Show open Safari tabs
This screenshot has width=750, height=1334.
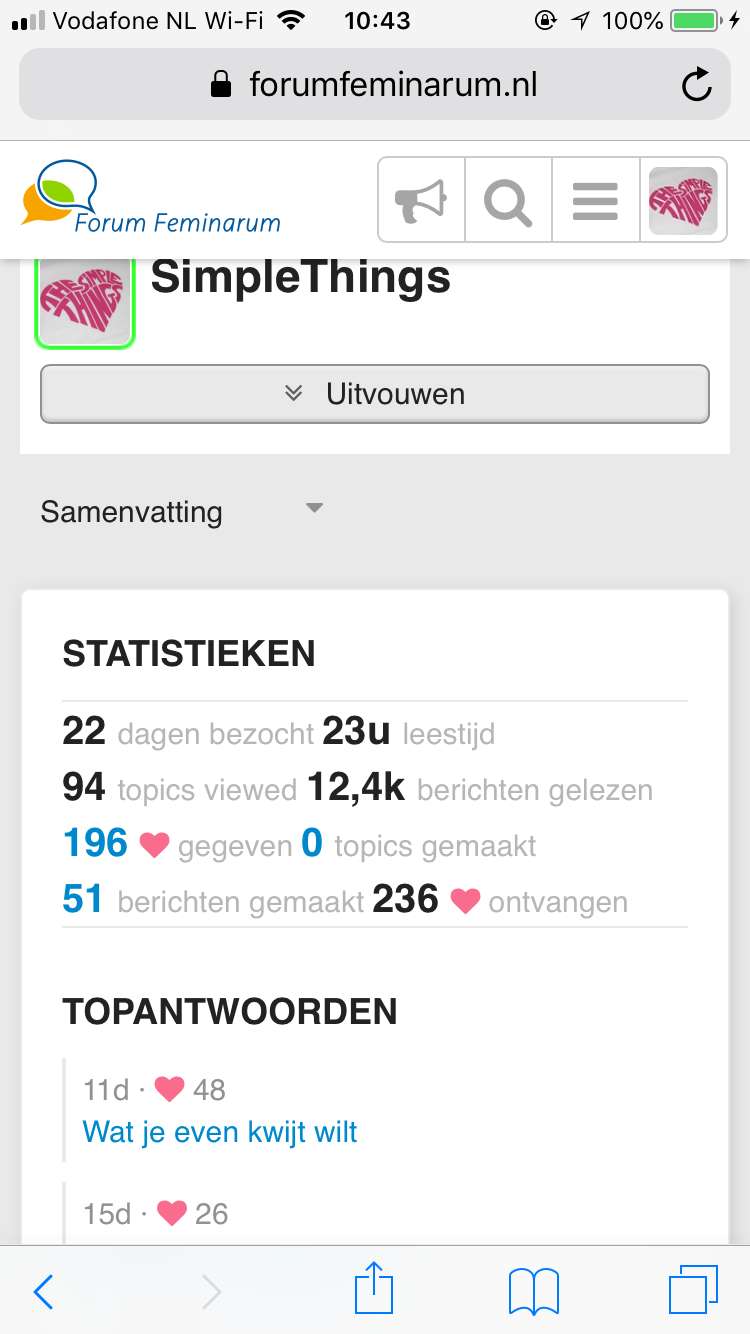click(693, 1291)
